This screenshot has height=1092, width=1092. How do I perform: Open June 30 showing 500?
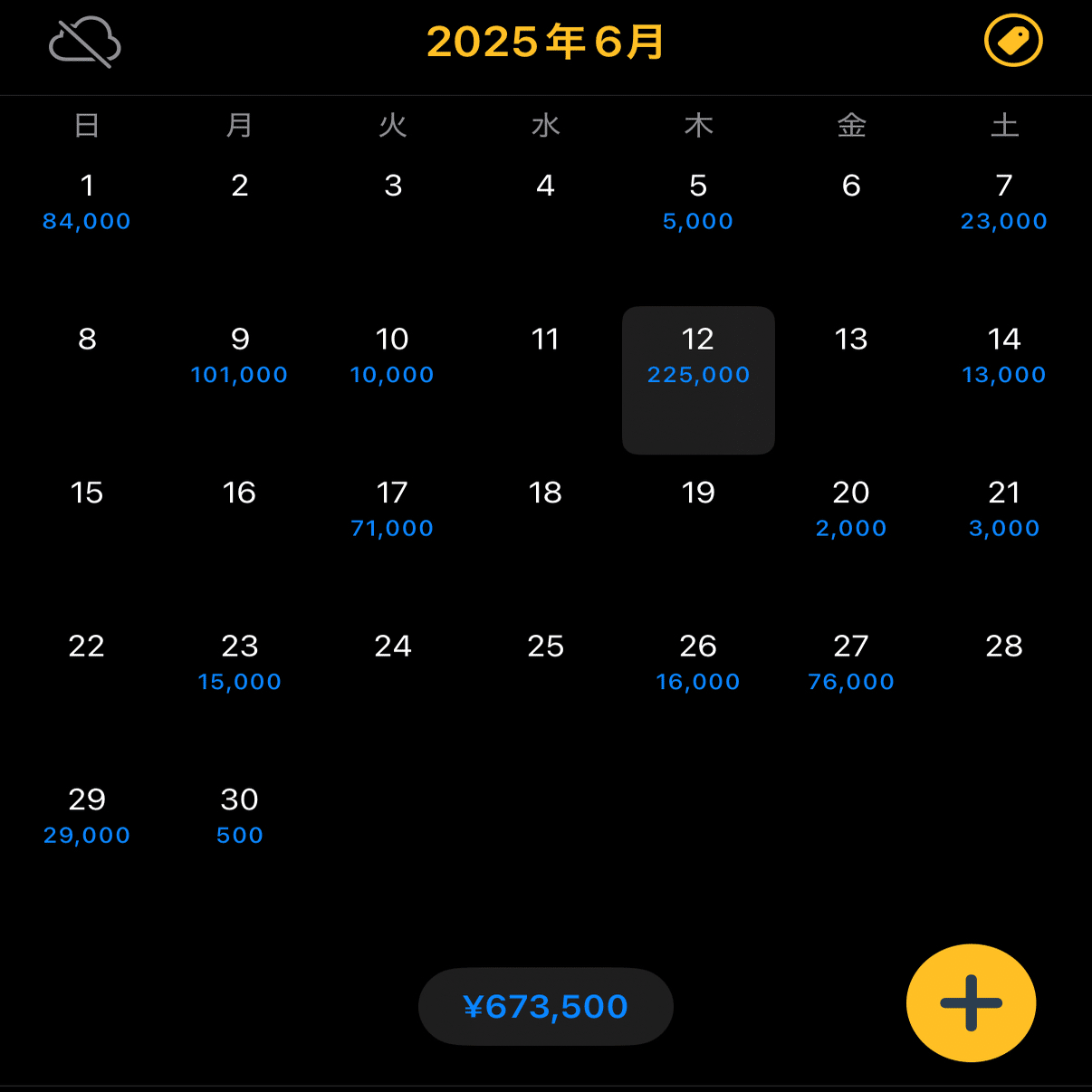[240, 817]
